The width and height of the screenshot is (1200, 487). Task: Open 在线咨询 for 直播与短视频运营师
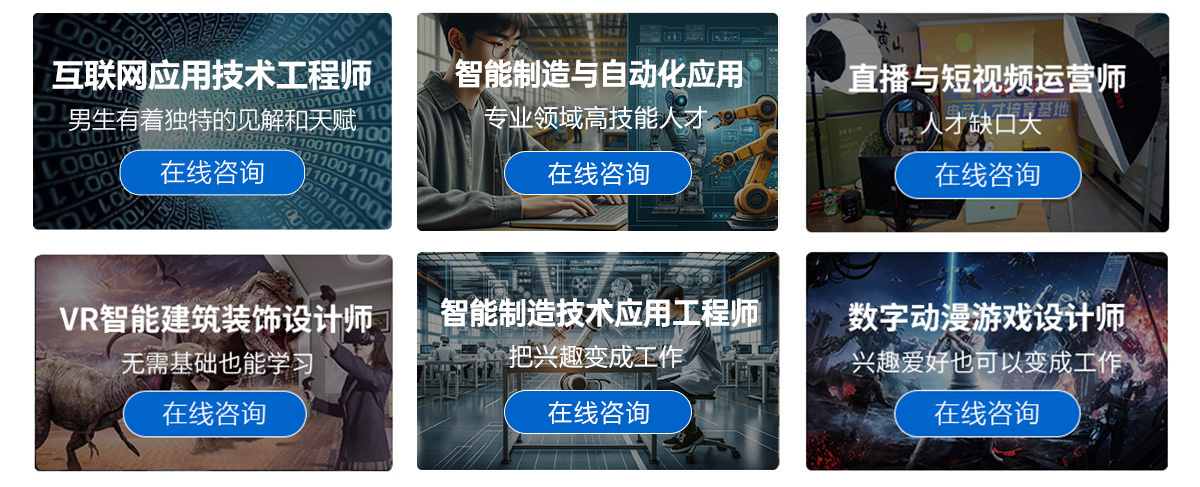tap(987, 175)
